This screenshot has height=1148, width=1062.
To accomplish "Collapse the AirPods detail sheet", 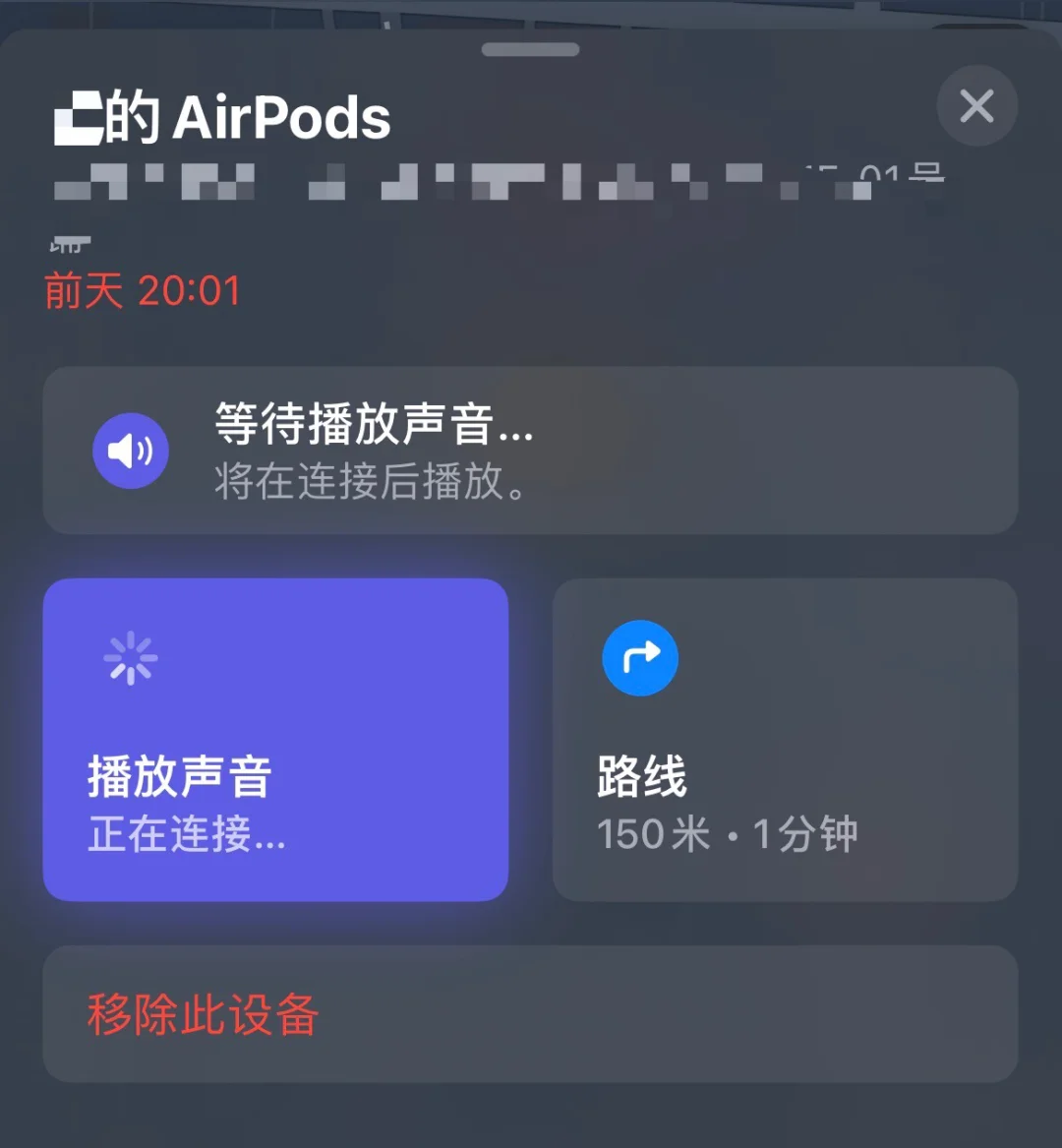I will pyautogui.click(x=976, y=106).
